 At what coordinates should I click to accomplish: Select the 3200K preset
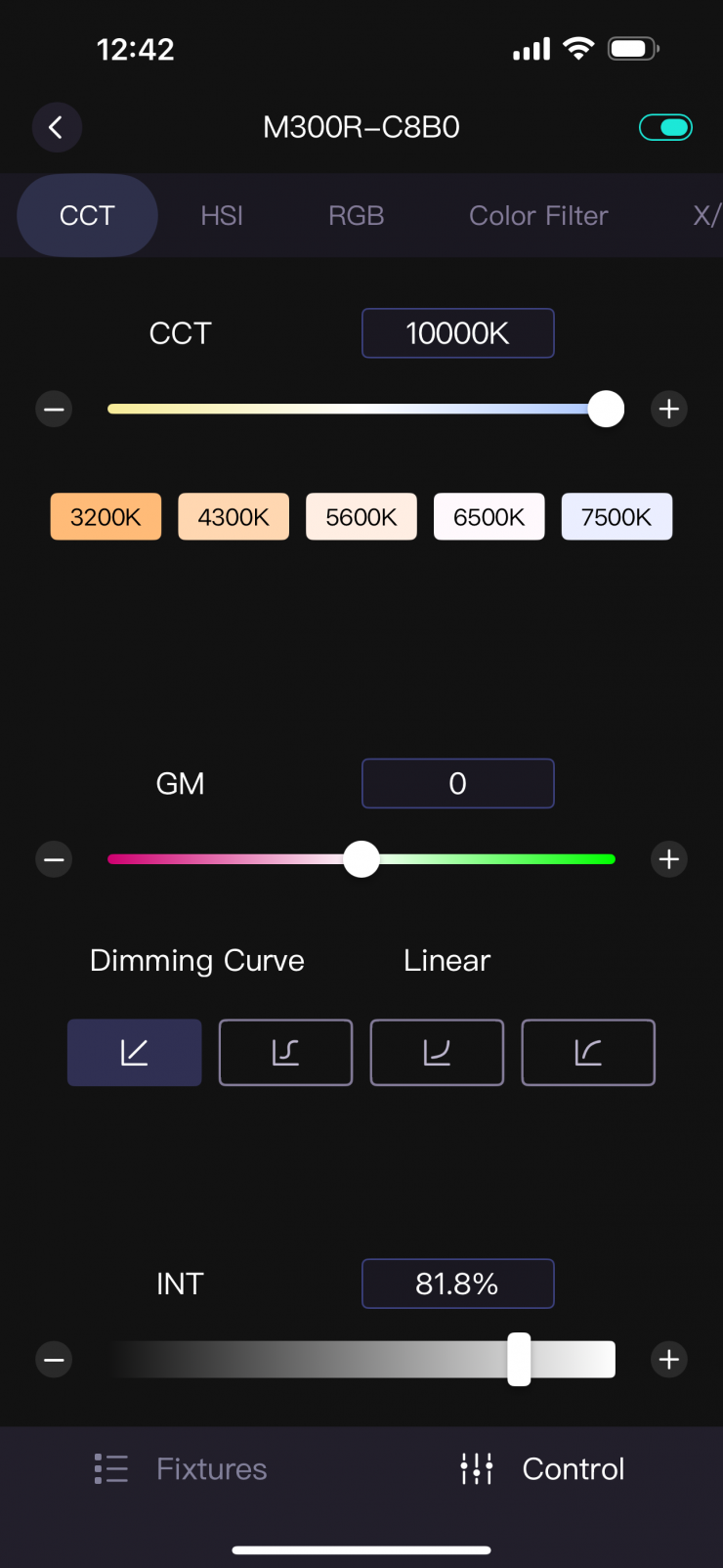(x=106, y=516)
